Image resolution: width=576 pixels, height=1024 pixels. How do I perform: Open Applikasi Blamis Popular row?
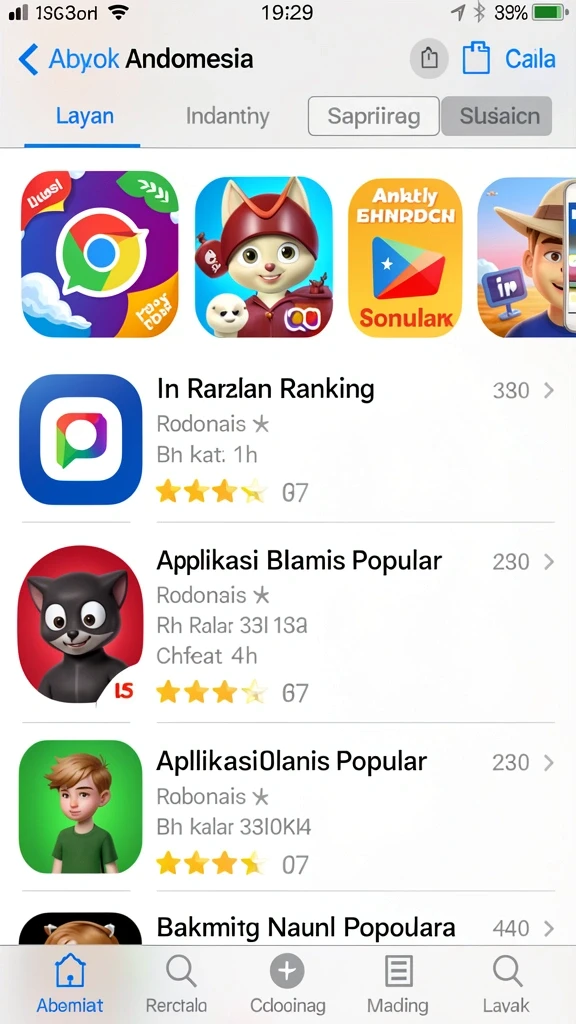click(288, 624)
